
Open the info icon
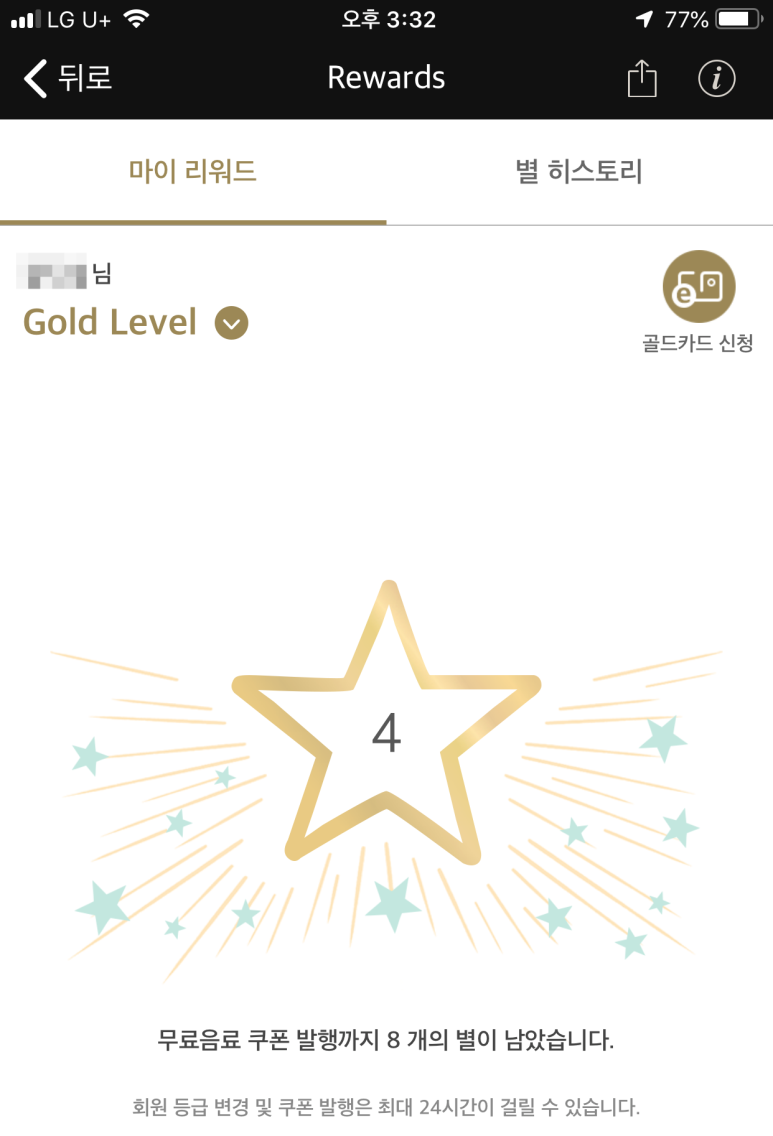point(716,78)
